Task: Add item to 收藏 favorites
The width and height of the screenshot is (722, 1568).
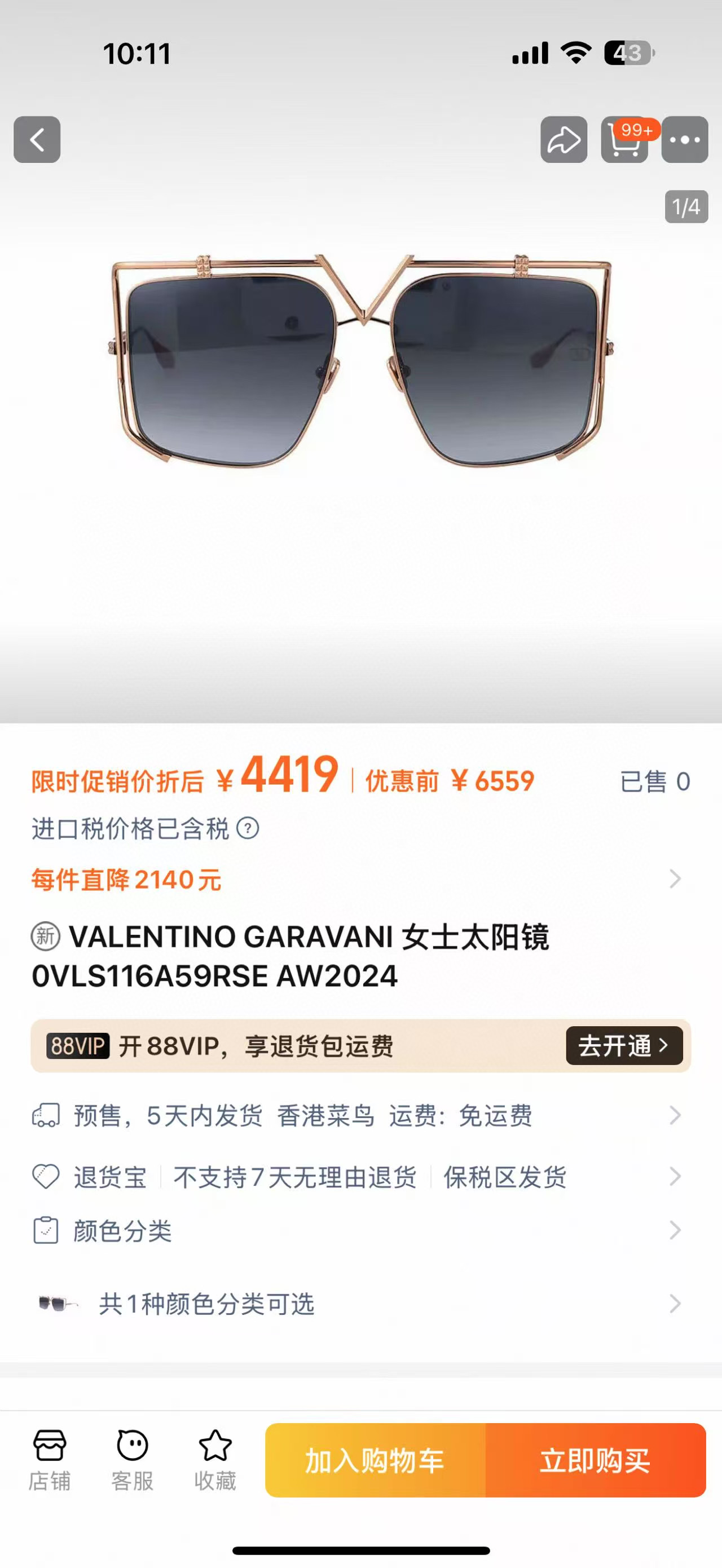Action: (215, 1460)
